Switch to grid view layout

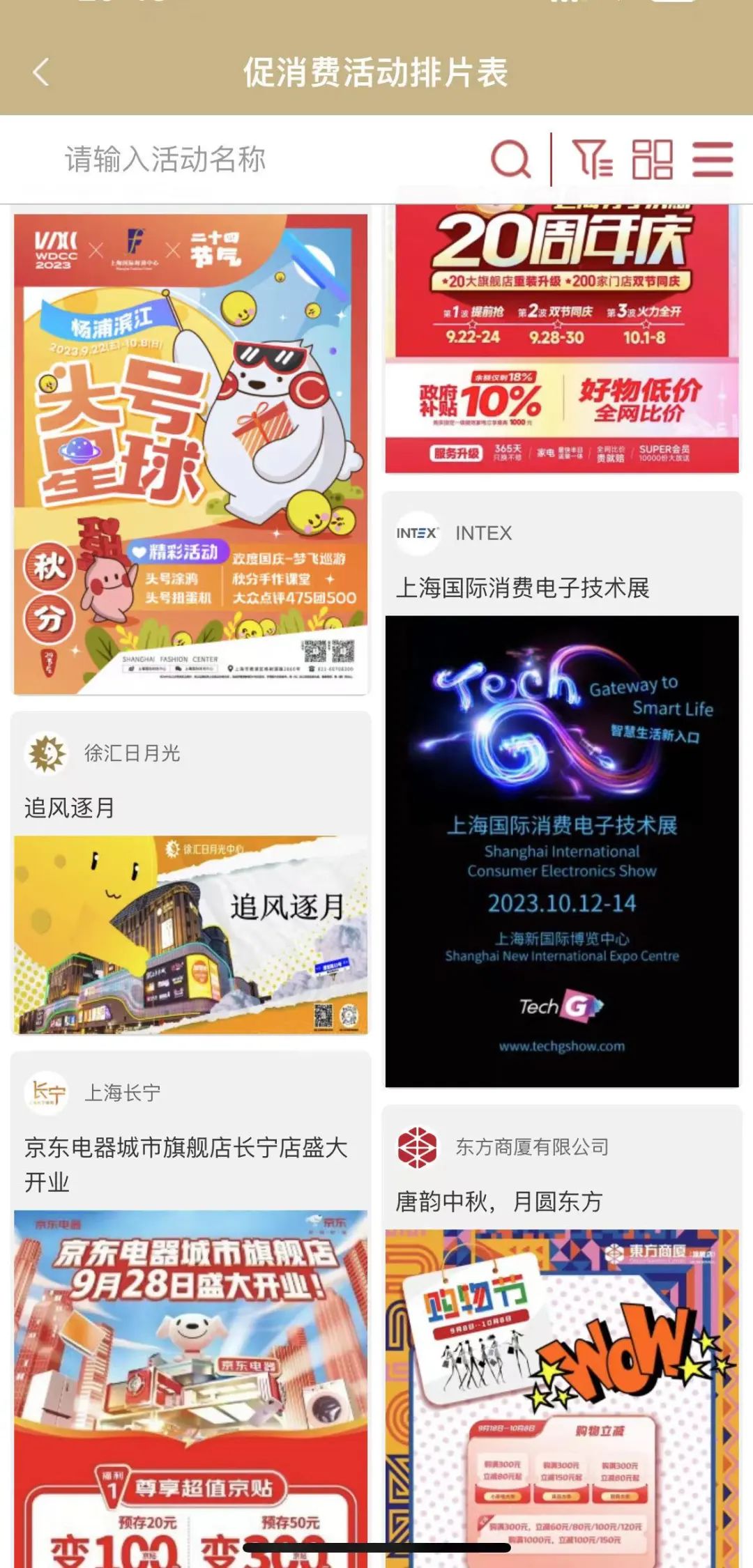coord(652,159)
